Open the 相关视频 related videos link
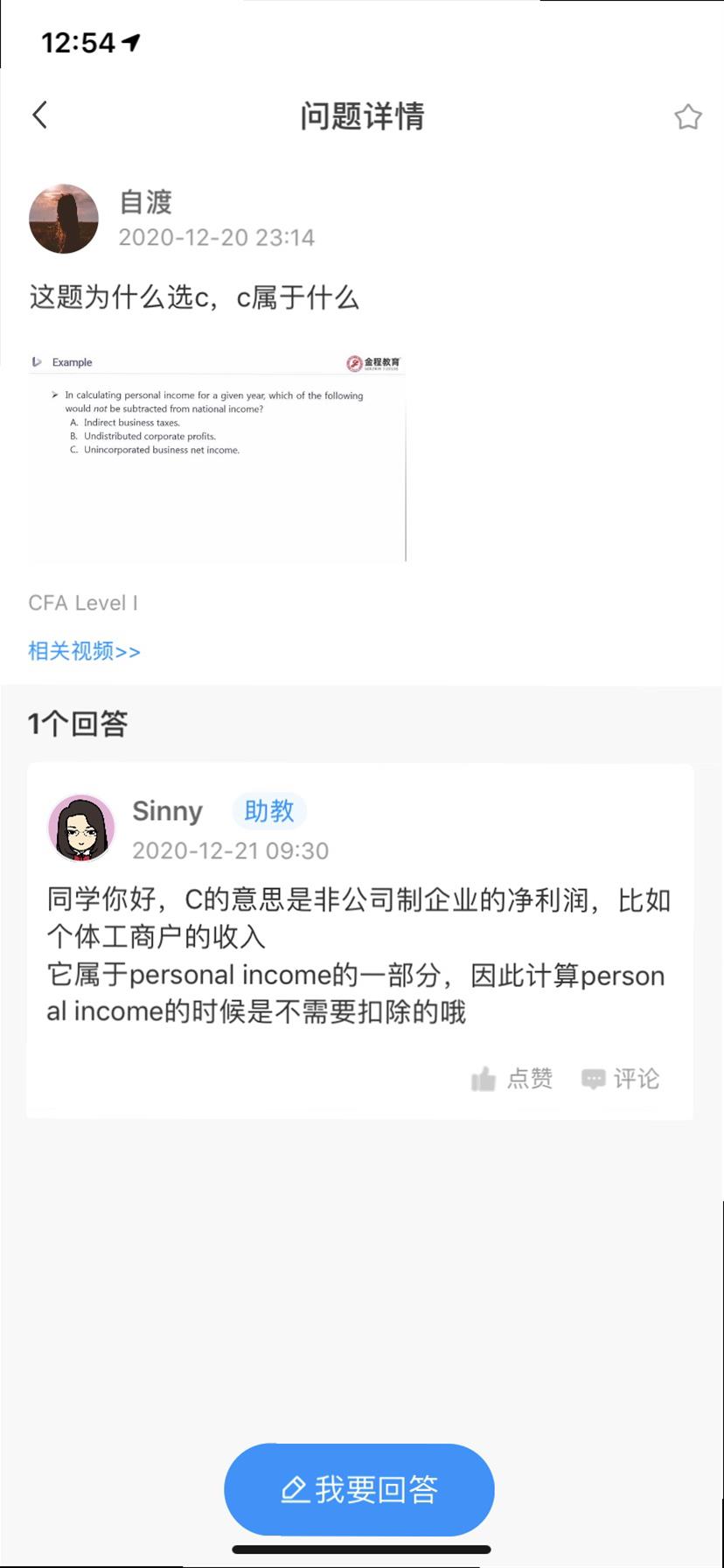The image size is (724, 1568). coord(84,651)
